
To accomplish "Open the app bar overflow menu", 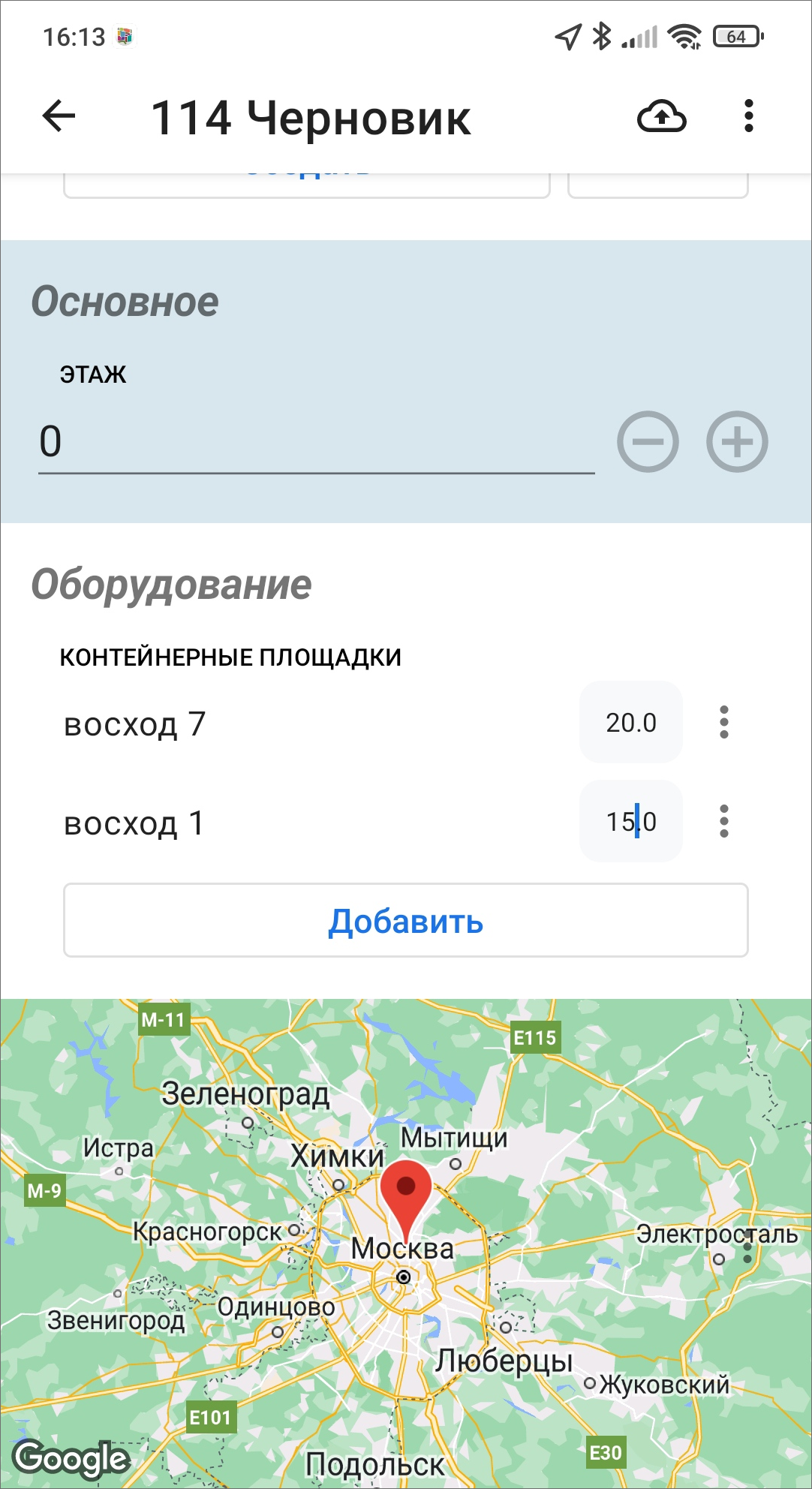I will pos(748,116).
